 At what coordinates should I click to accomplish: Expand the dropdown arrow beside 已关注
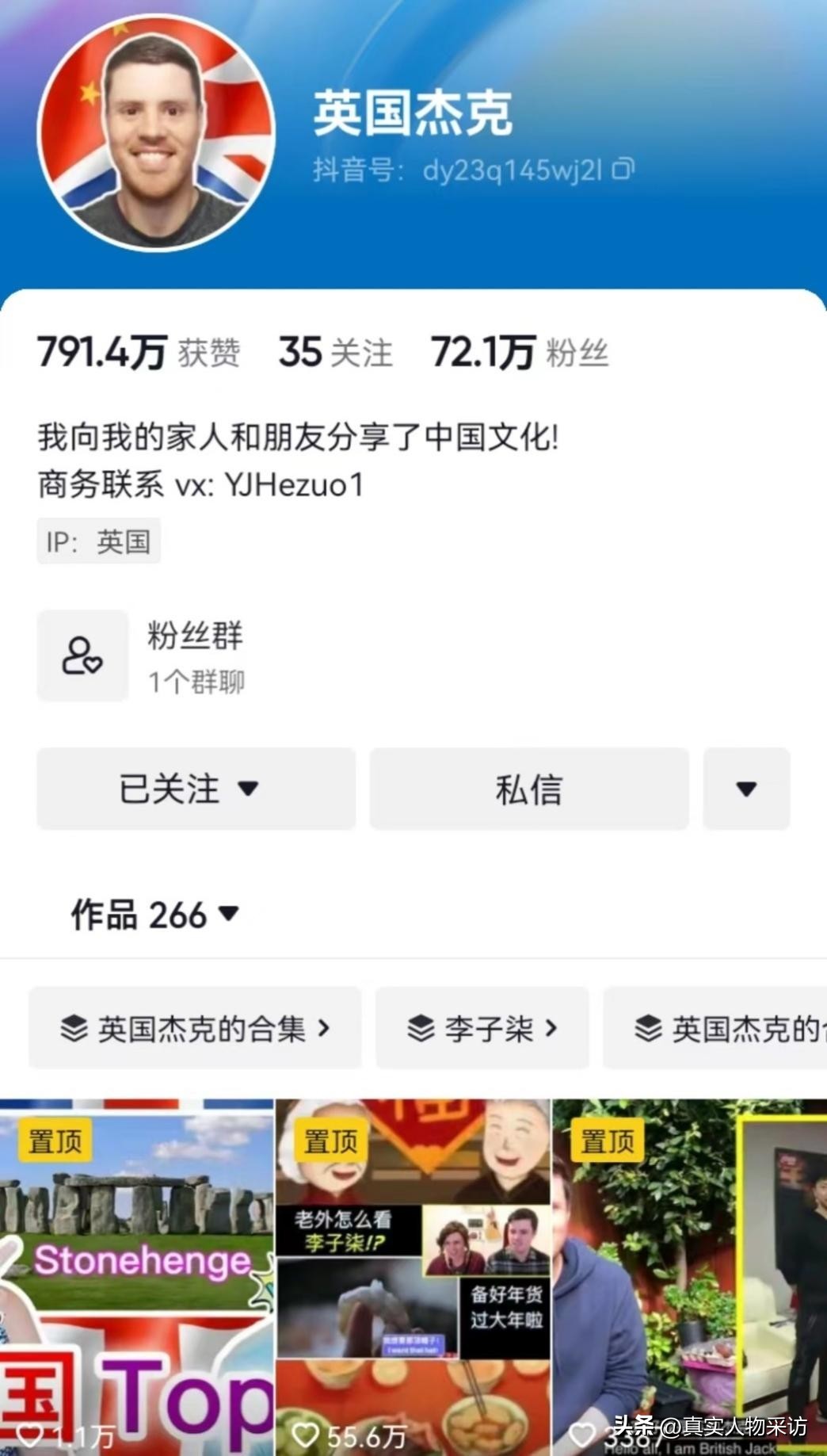(250, 788)
